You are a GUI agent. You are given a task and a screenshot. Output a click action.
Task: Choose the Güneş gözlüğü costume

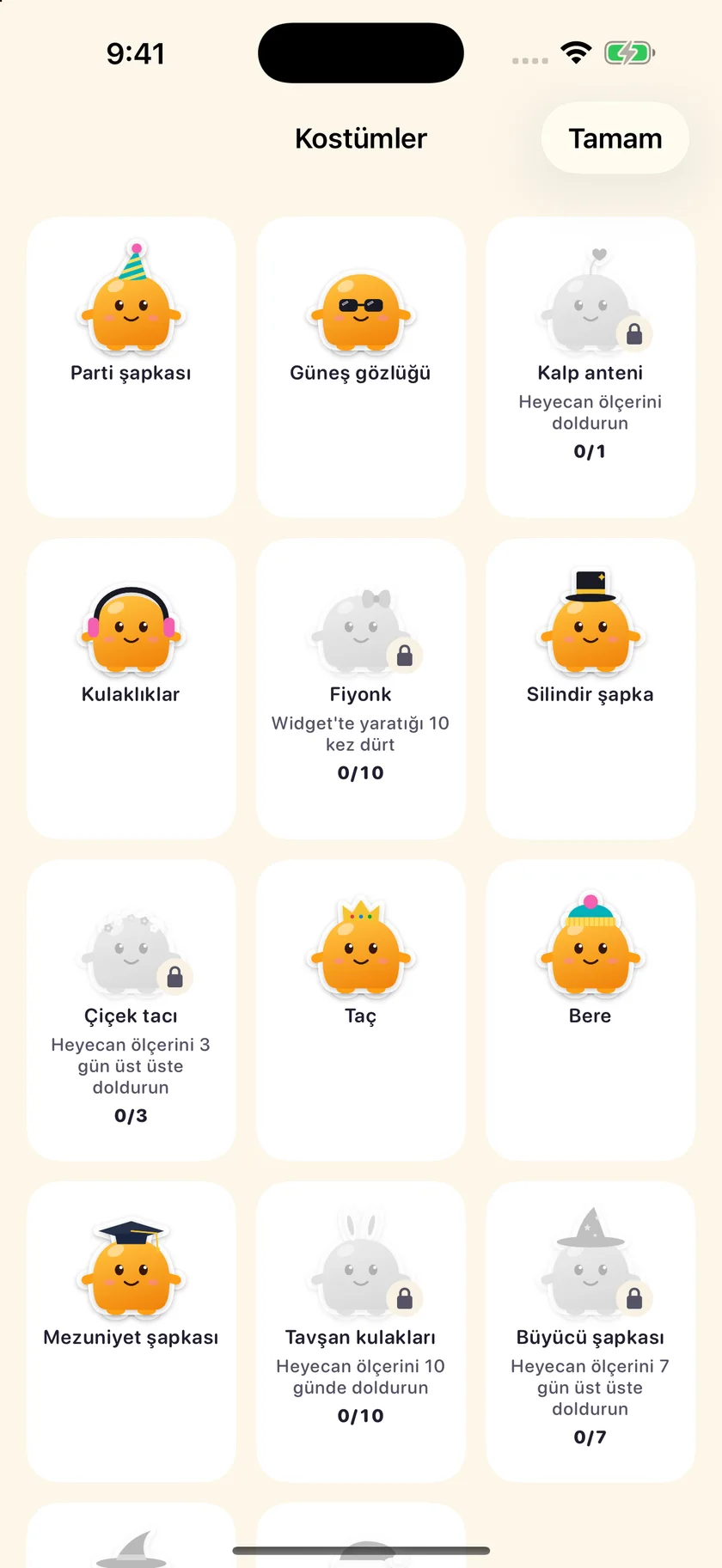[x=360, y=367]
